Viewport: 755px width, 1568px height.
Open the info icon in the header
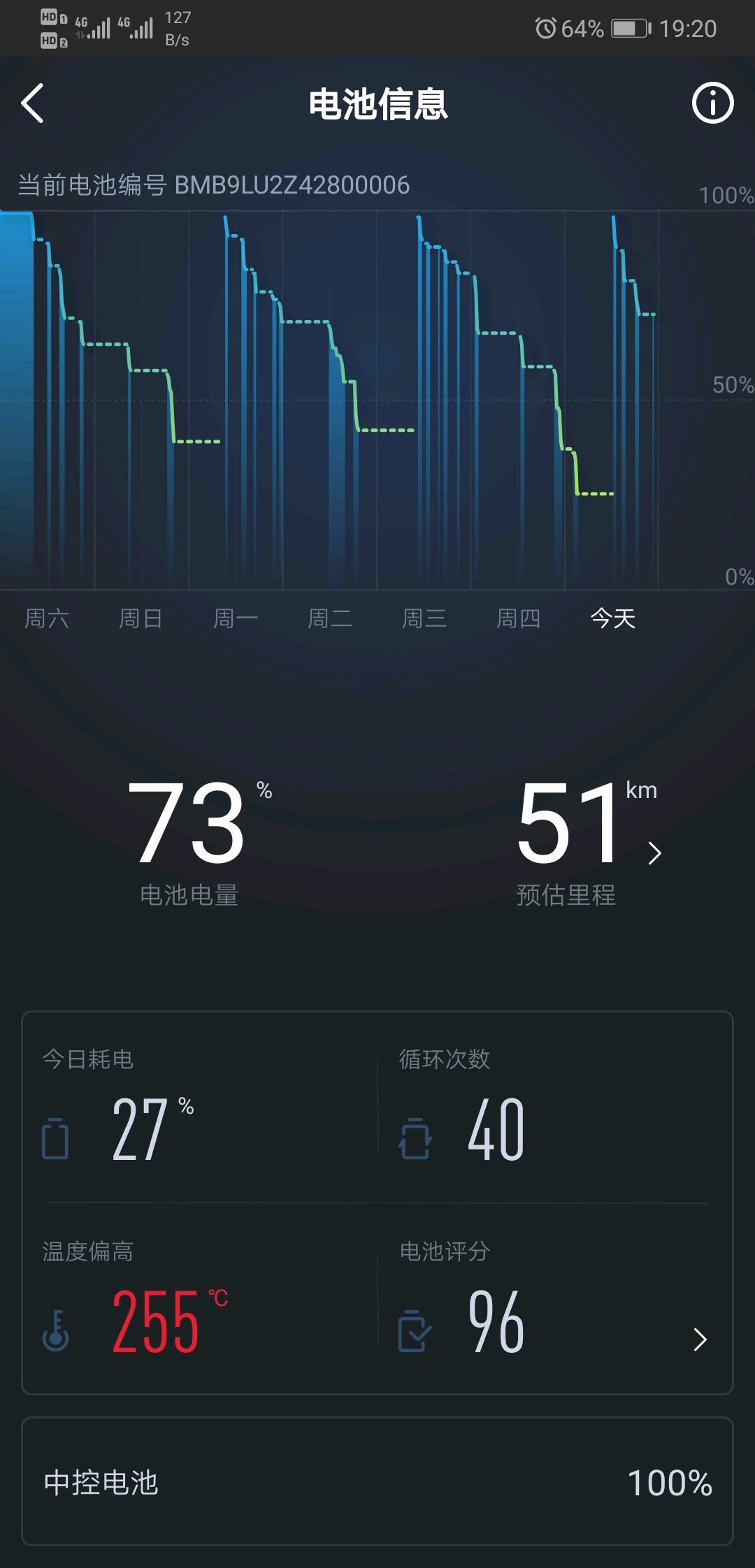[712, 103]
